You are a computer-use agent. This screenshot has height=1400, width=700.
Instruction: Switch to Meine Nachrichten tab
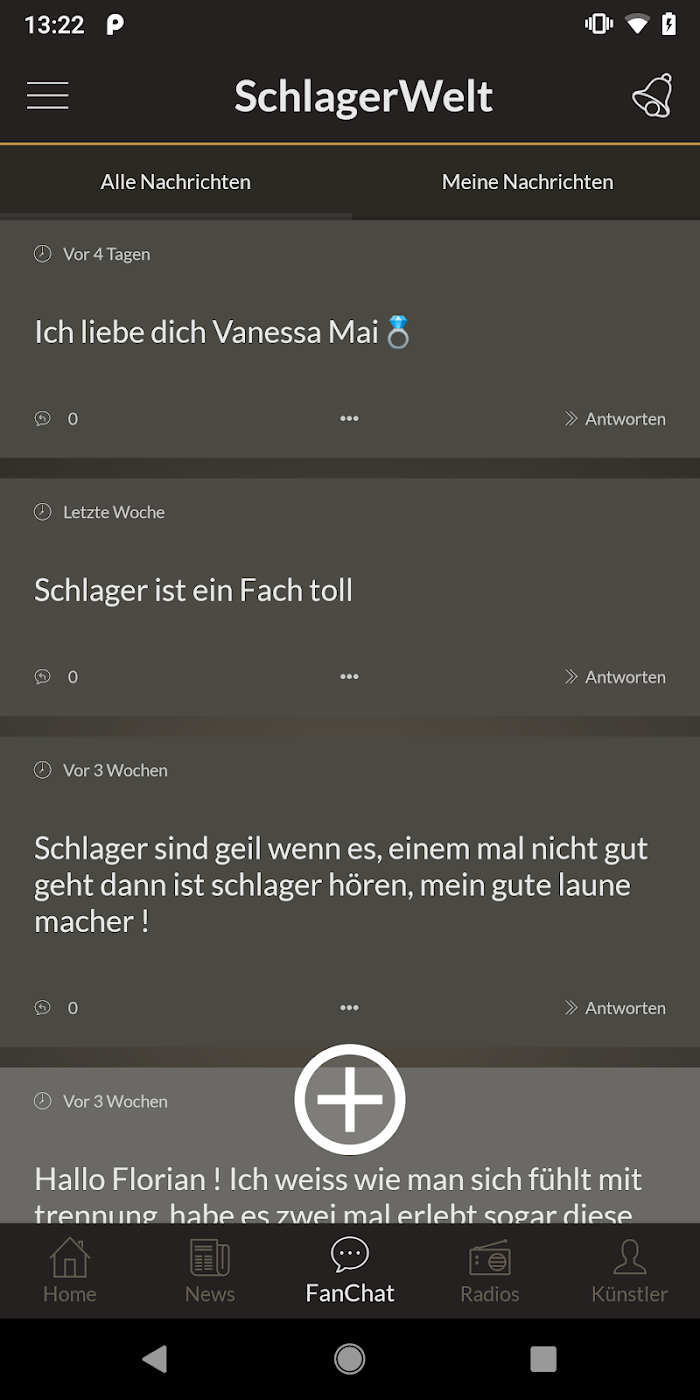pos(527,182)
